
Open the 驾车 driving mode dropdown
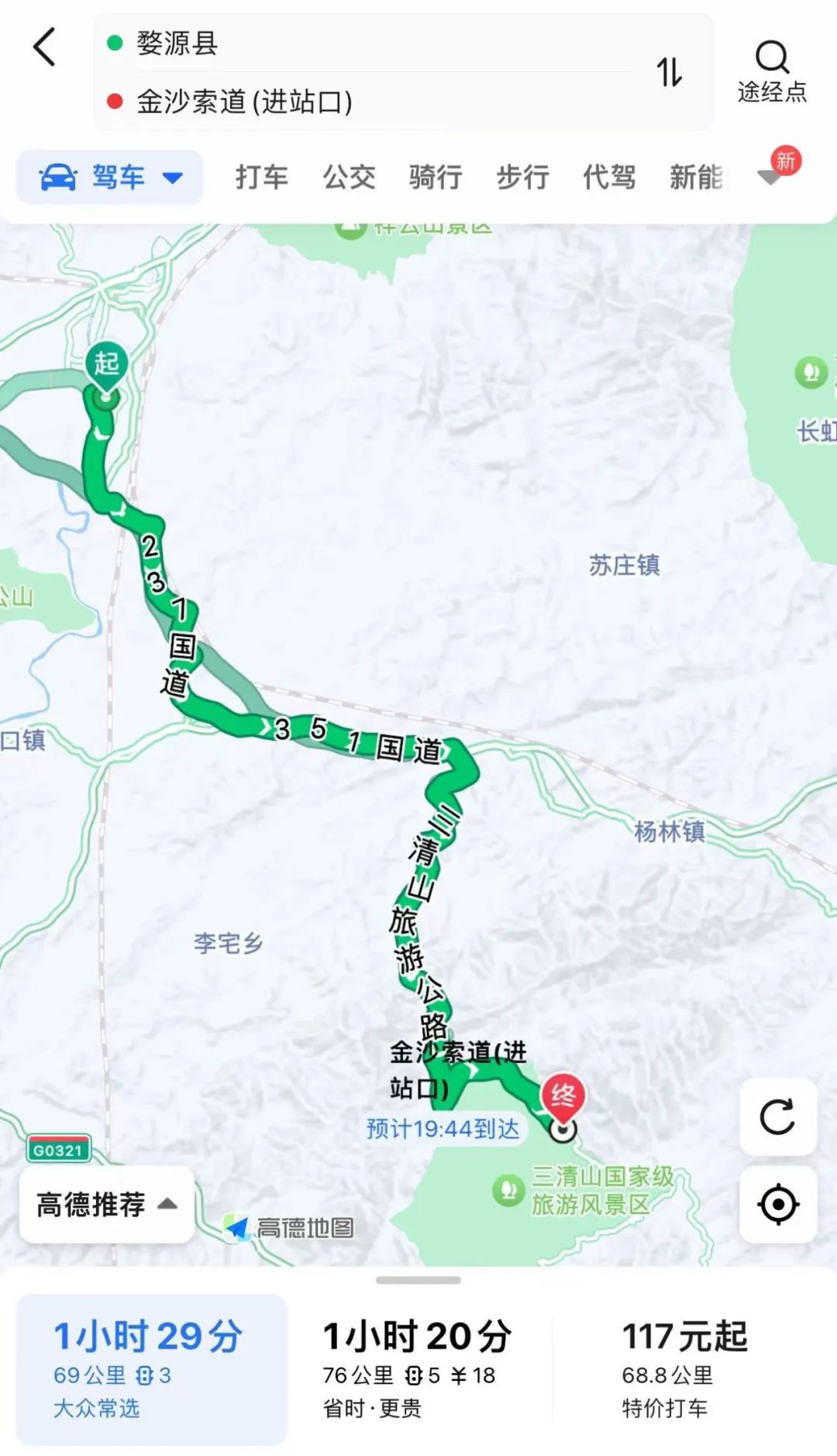tap(110, 177)
